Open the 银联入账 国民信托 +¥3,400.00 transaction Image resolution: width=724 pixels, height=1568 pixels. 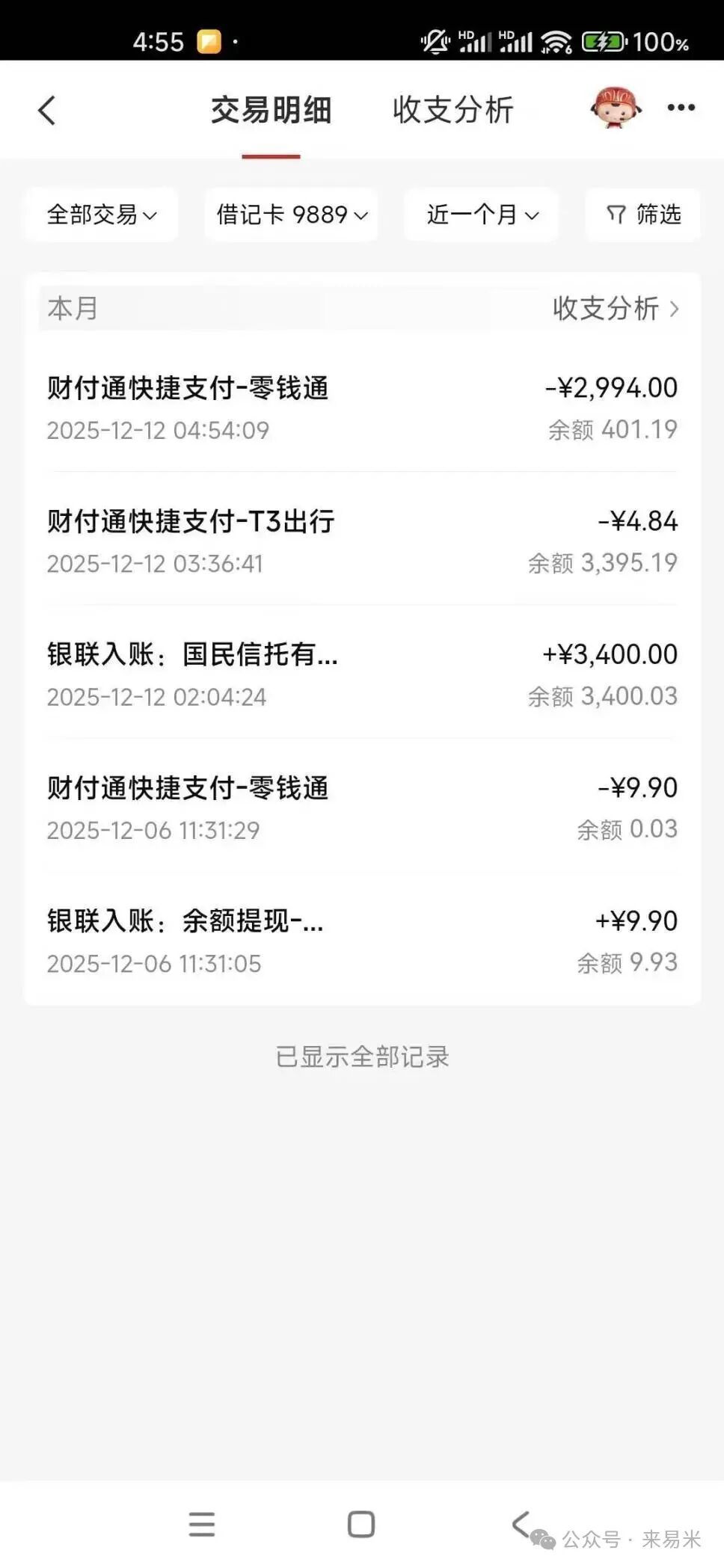click(361, 674)
